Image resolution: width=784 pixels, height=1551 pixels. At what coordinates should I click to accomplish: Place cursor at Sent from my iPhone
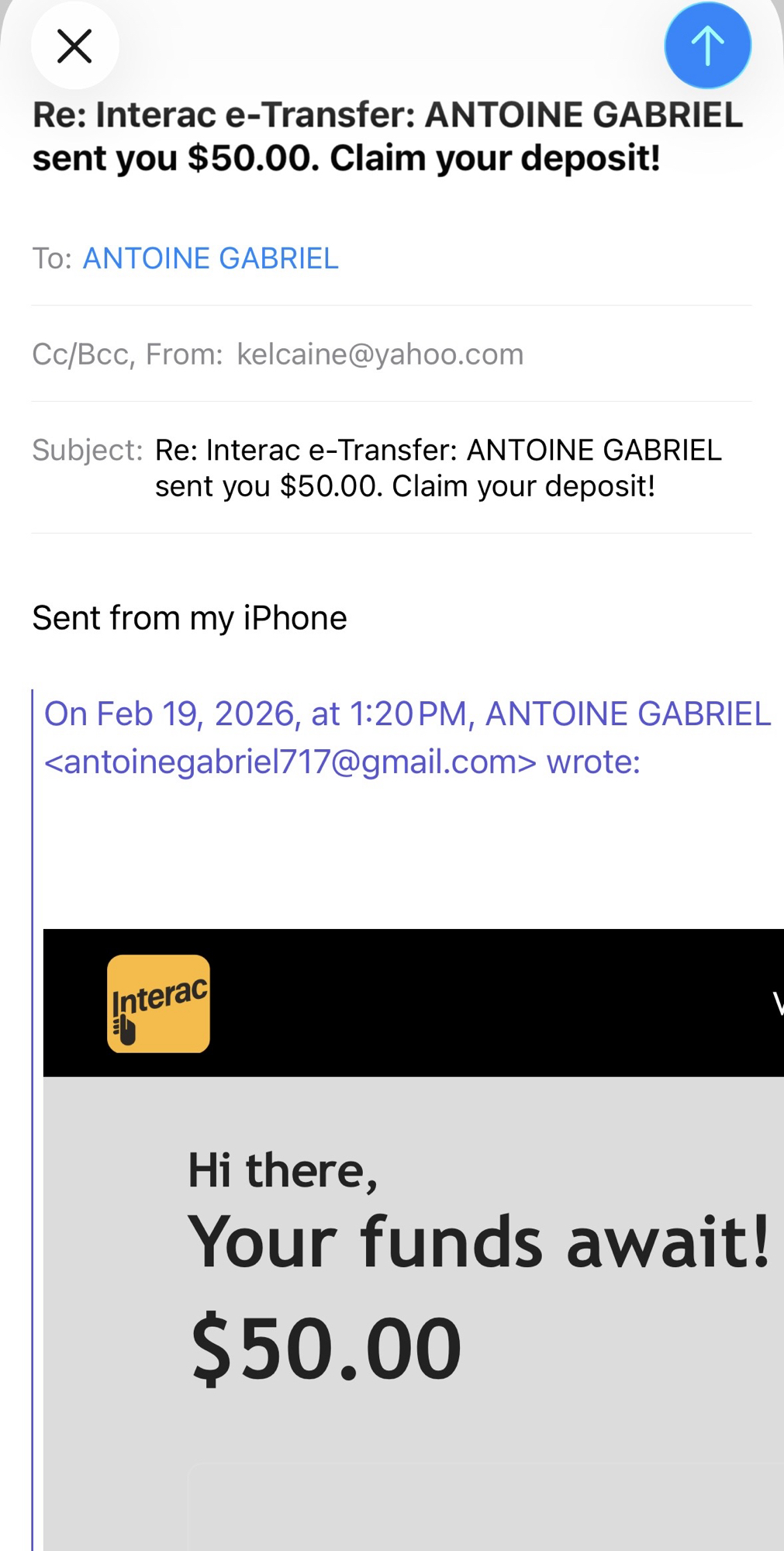click(189, 618)
